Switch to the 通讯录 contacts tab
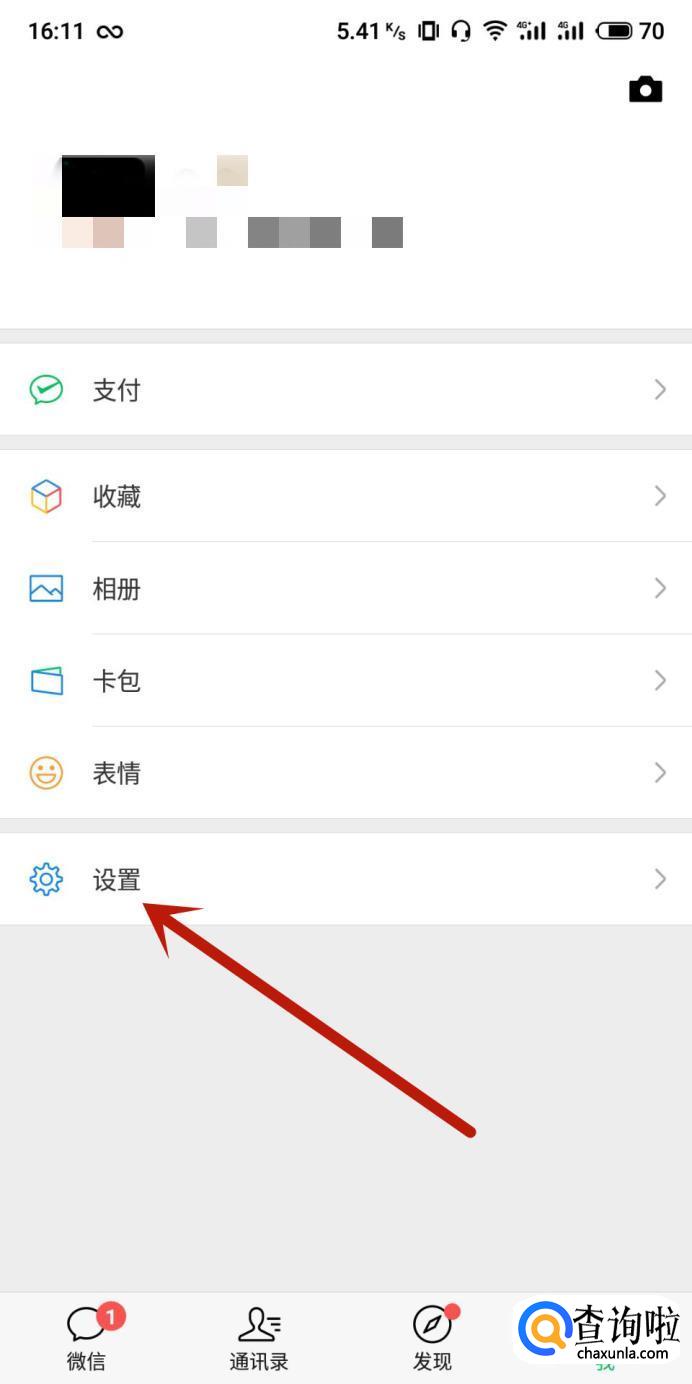The height and width of the screenshot is (1384, 692). click(x=259, y=1338)
